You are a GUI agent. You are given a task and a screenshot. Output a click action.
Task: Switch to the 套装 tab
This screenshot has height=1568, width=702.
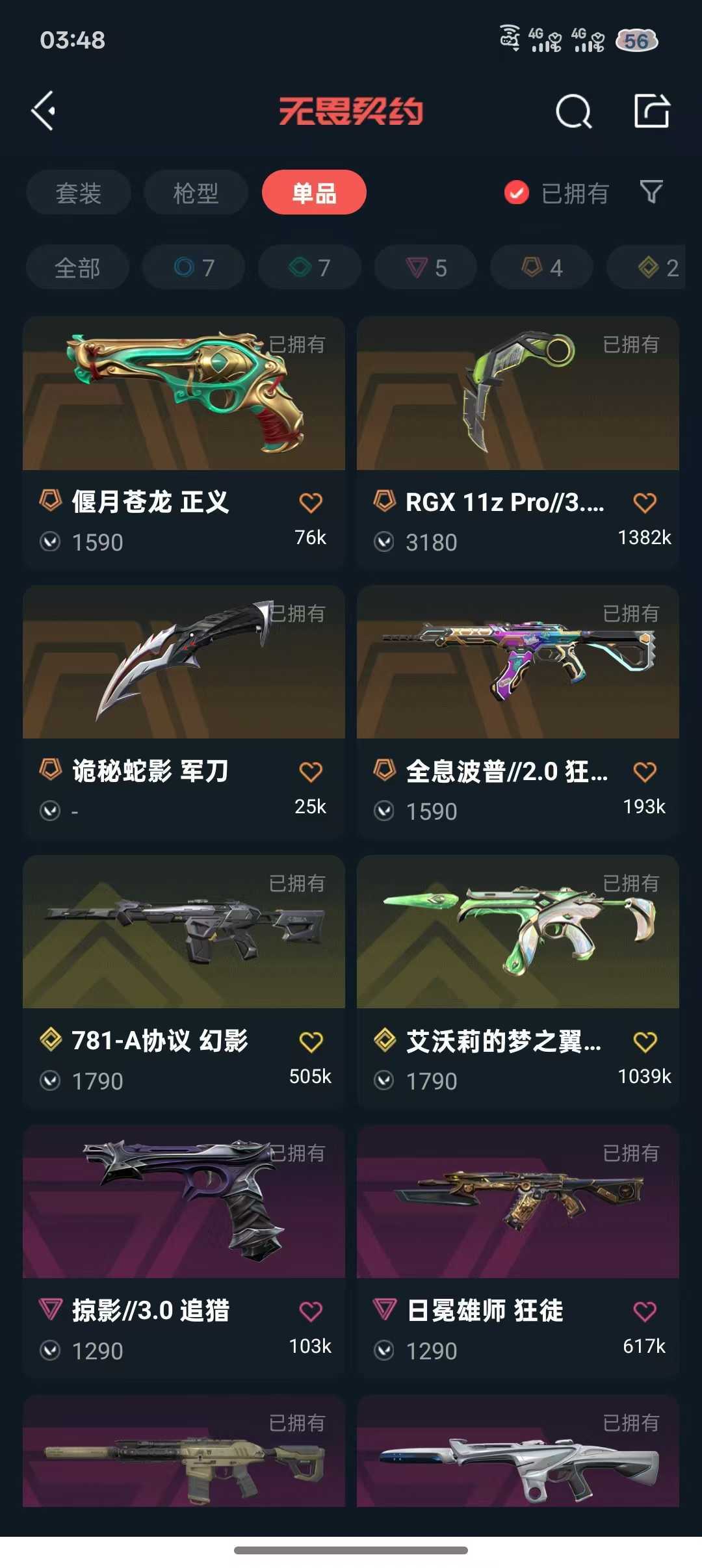click(78, 193)
